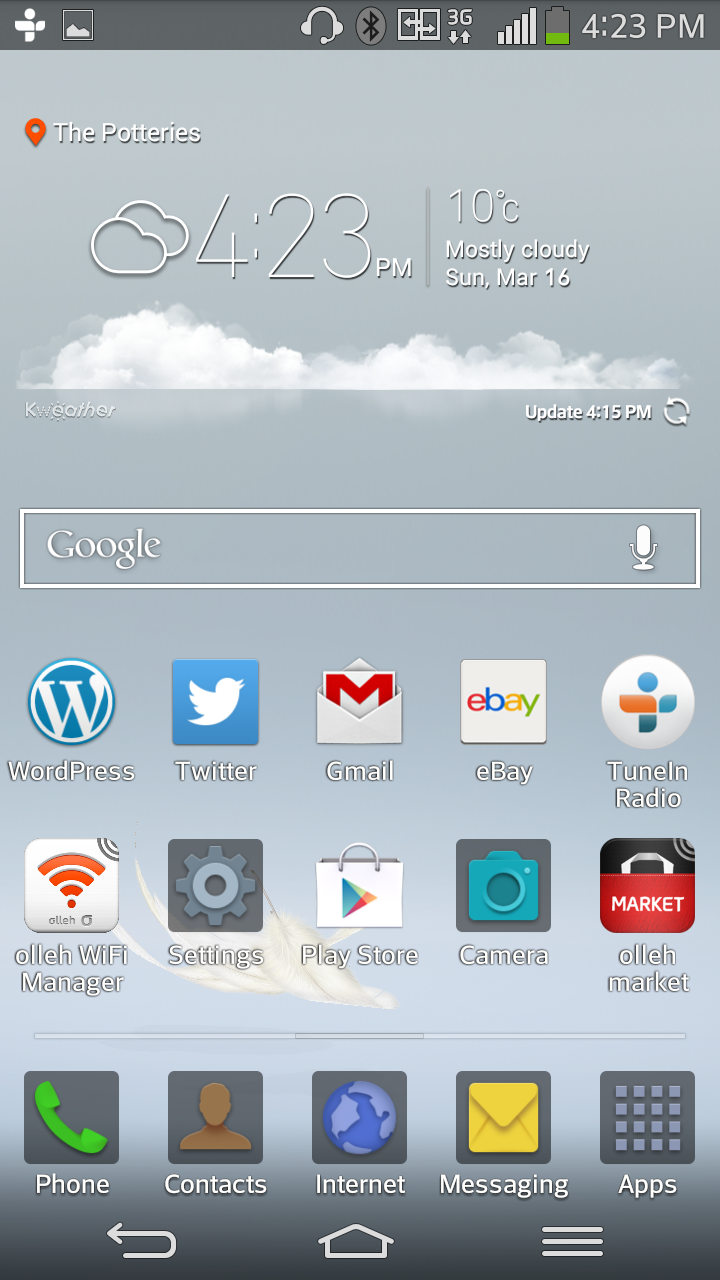The width and height of the screenshot is (720, 1280).
Task: Start voice search with the microphone
Action: (644, 548)
